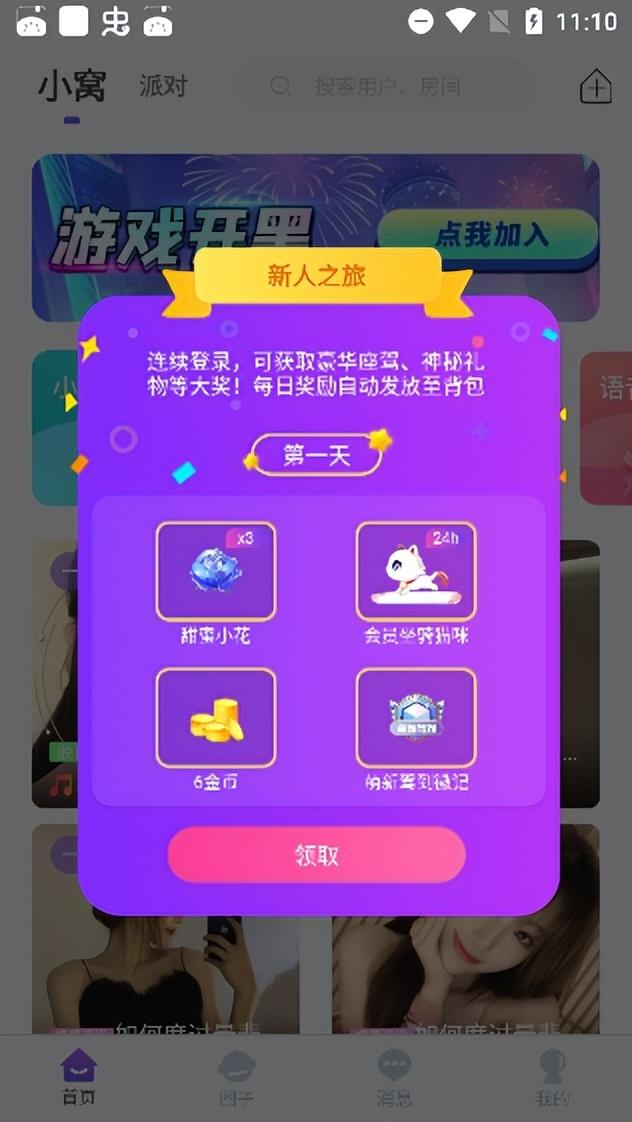This screenshot has width=632, height=1122.
Task: Switch to the 首页 home tab
Action: point(79,1077)
